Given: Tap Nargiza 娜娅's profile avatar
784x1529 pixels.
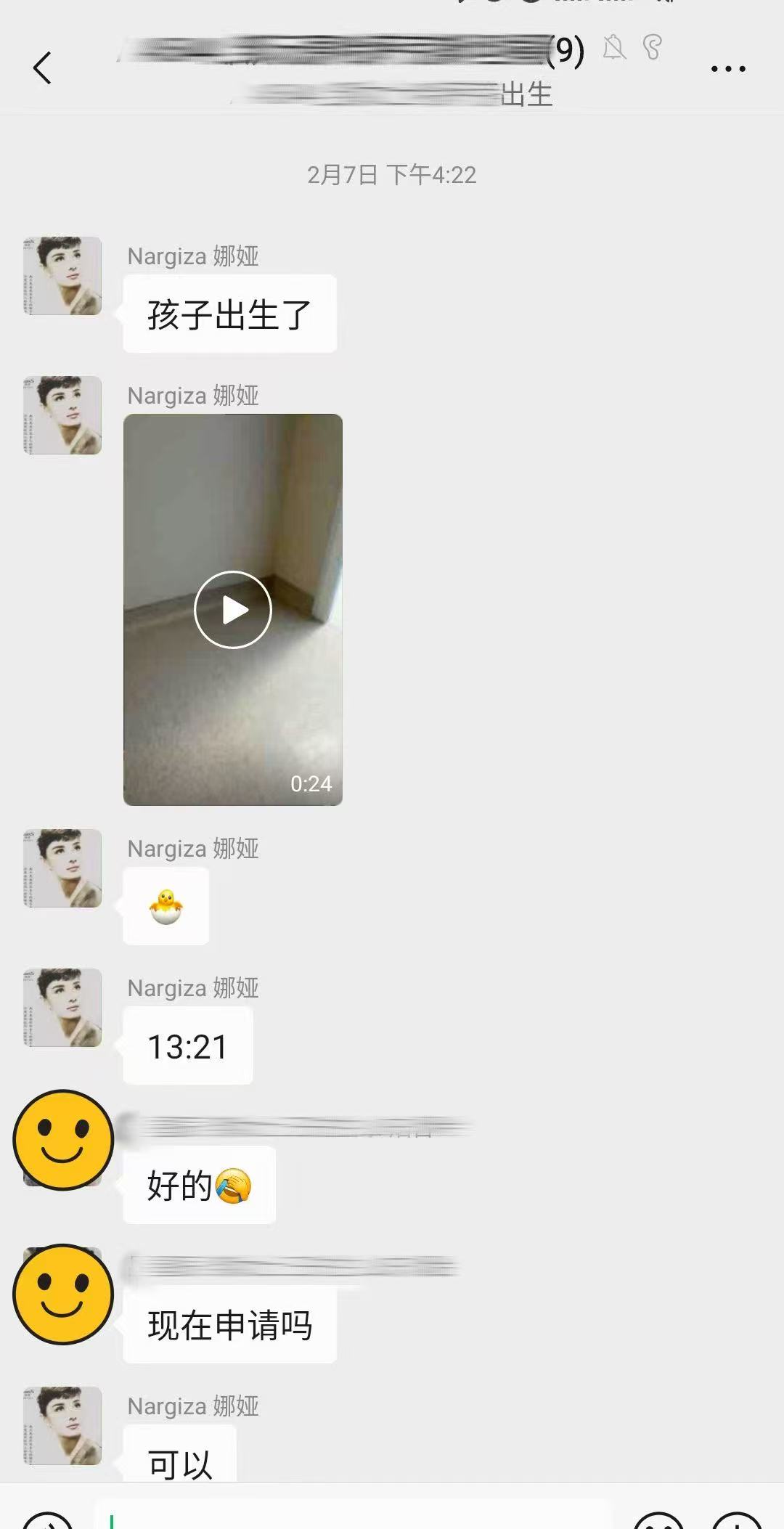Looking at the screenshot, I should click(x=61, y=276).
